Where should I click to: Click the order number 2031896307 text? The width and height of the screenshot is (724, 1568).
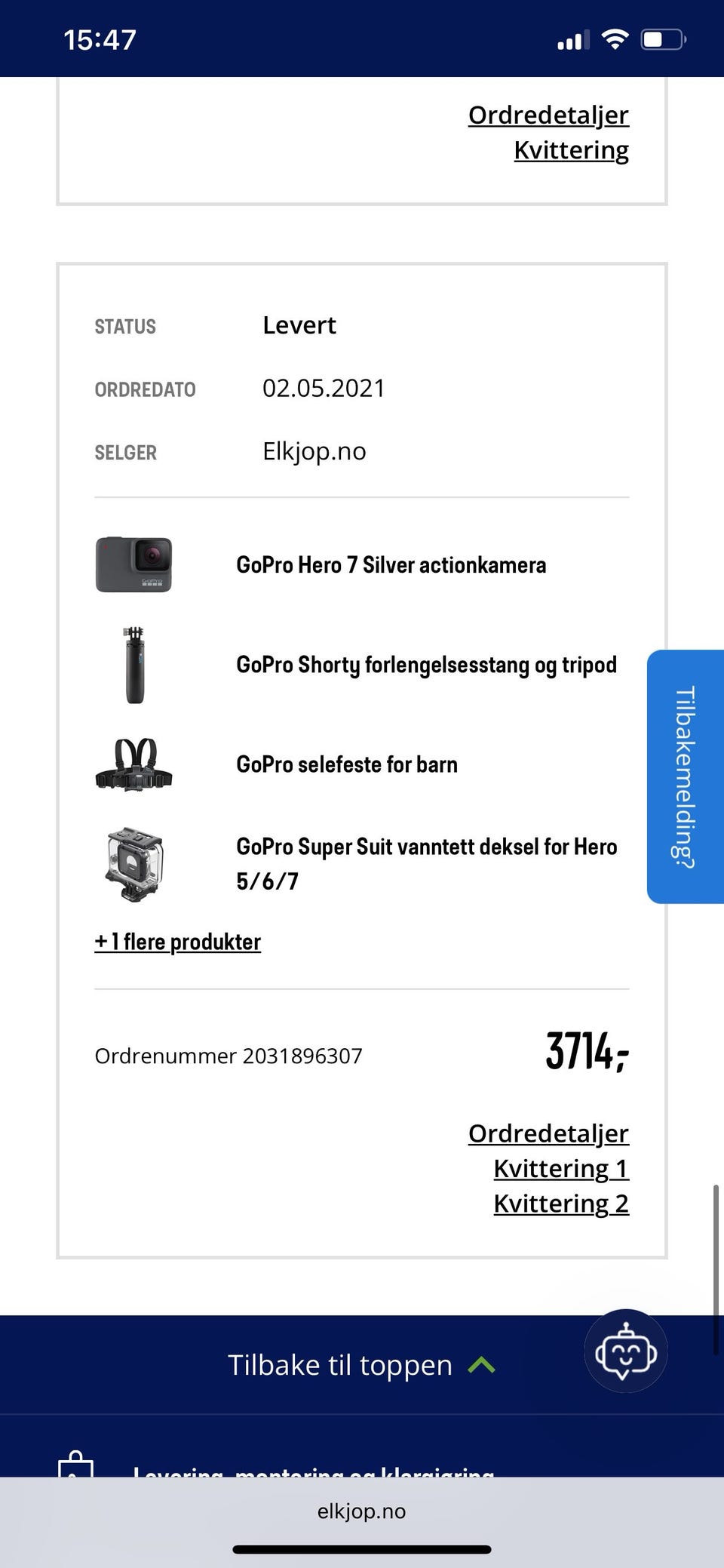click(229, 1056)
